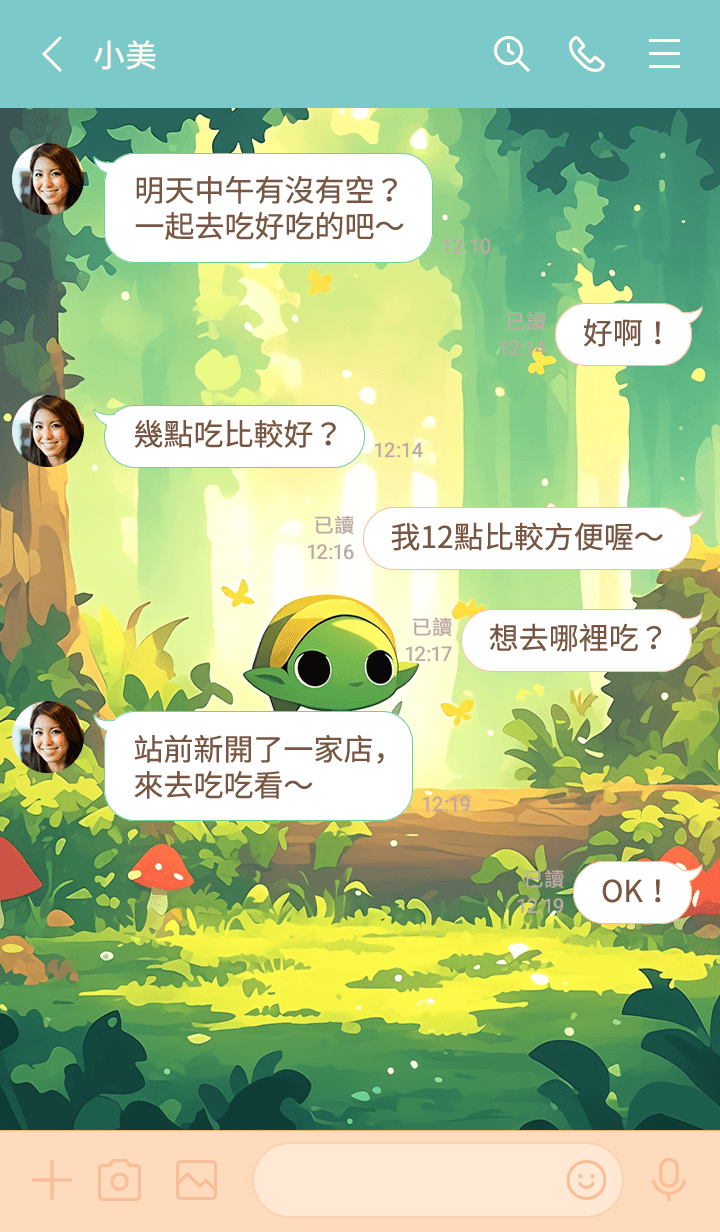Screen dimensions: 720x1232
Task: Open the emoji and sticker picker
Action: (x=587, y=1181)
